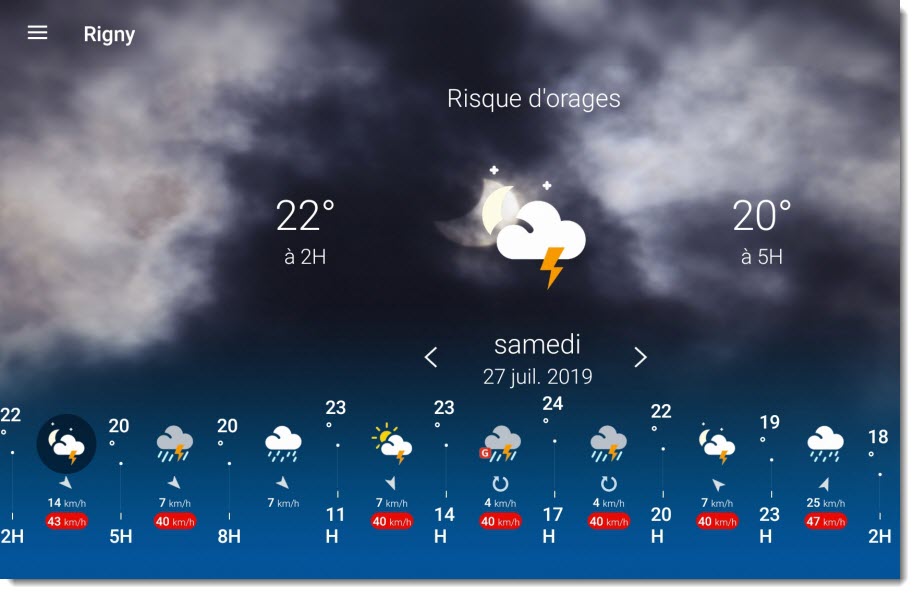Open the hamburger drawer menu
This screenshot has width=915, height=594.
37,33
